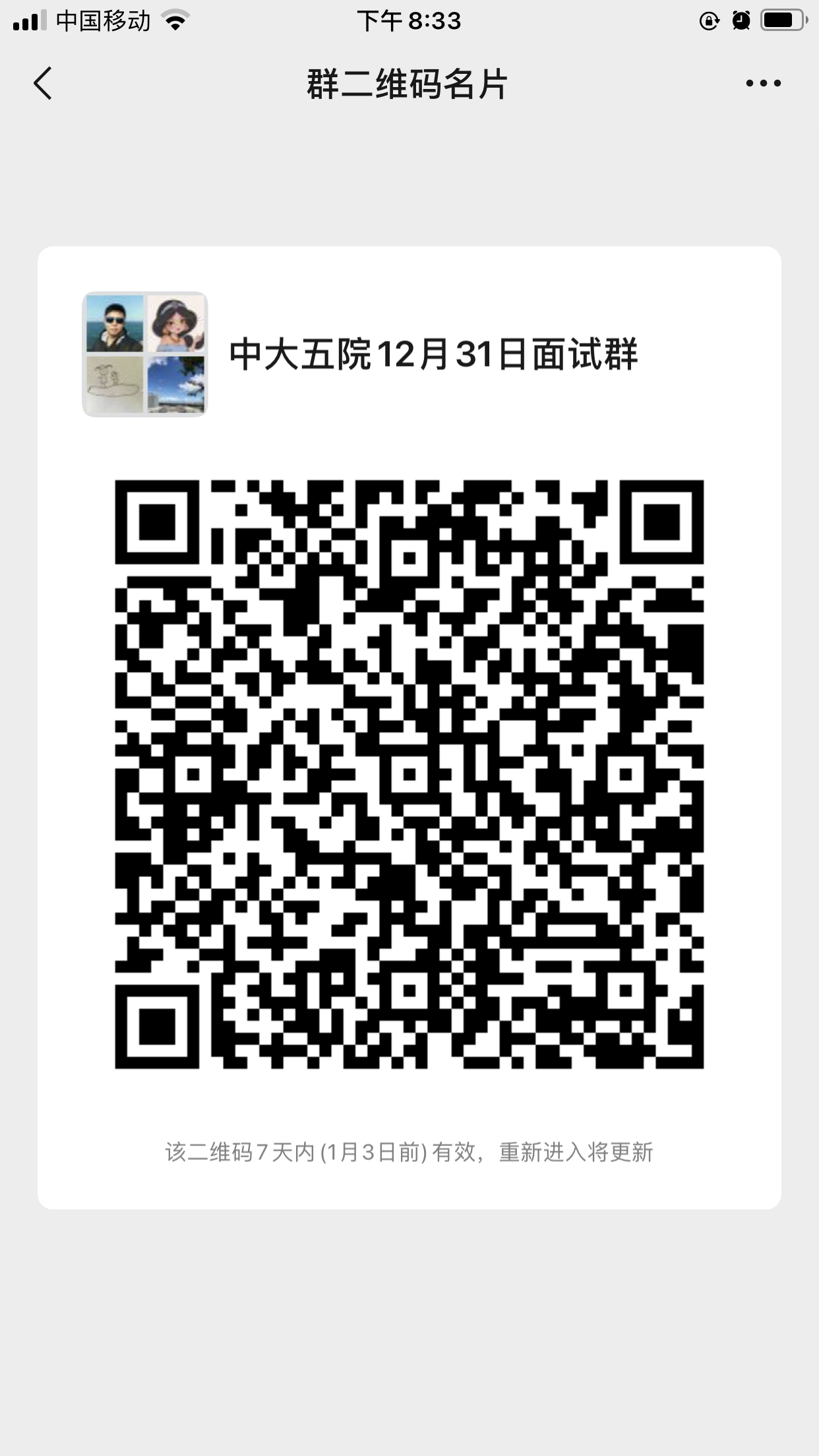This screenshot has width=819, height=1456.
Task: Go back from the group QR code card
Action: click(x=43, y=84)
